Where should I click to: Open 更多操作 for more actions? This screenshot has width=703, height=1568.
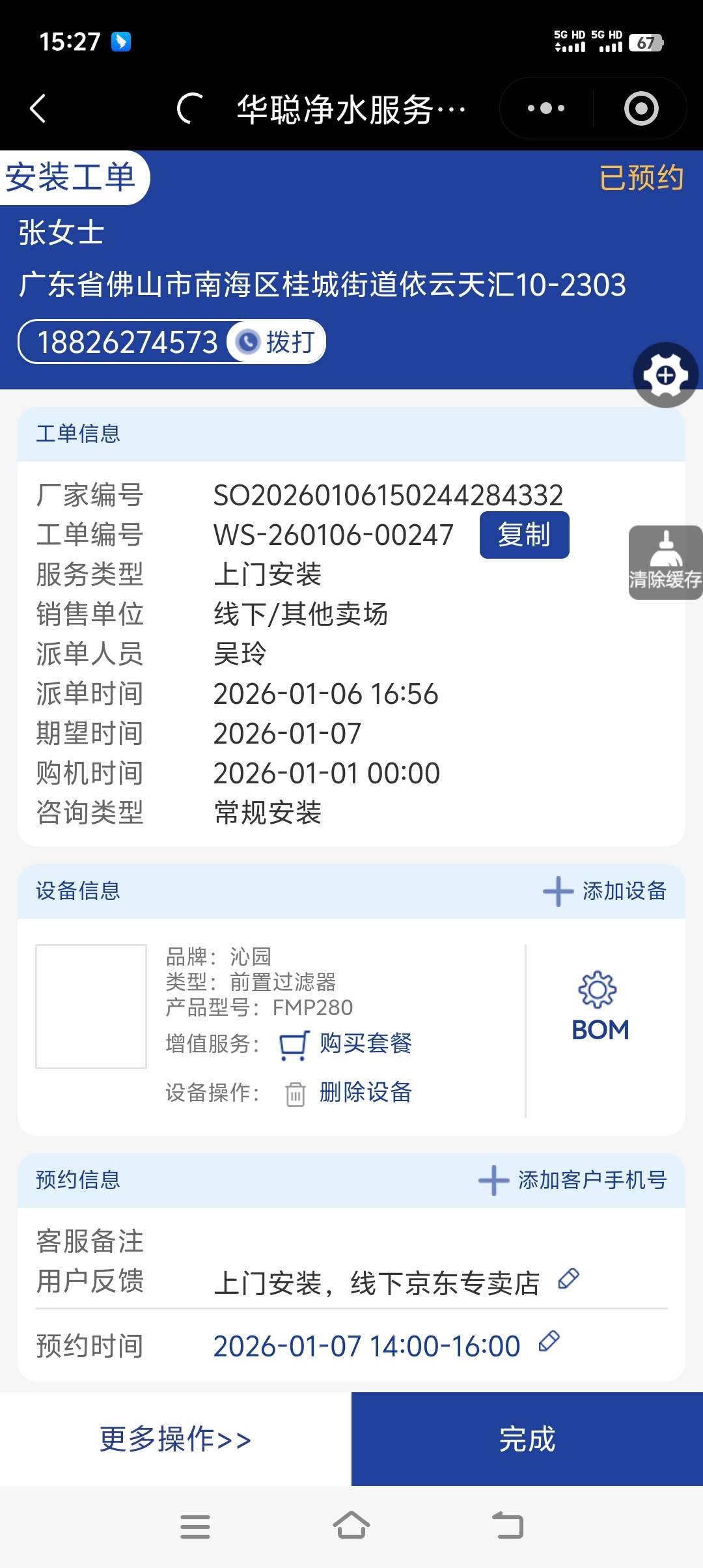coord(175,1439)
